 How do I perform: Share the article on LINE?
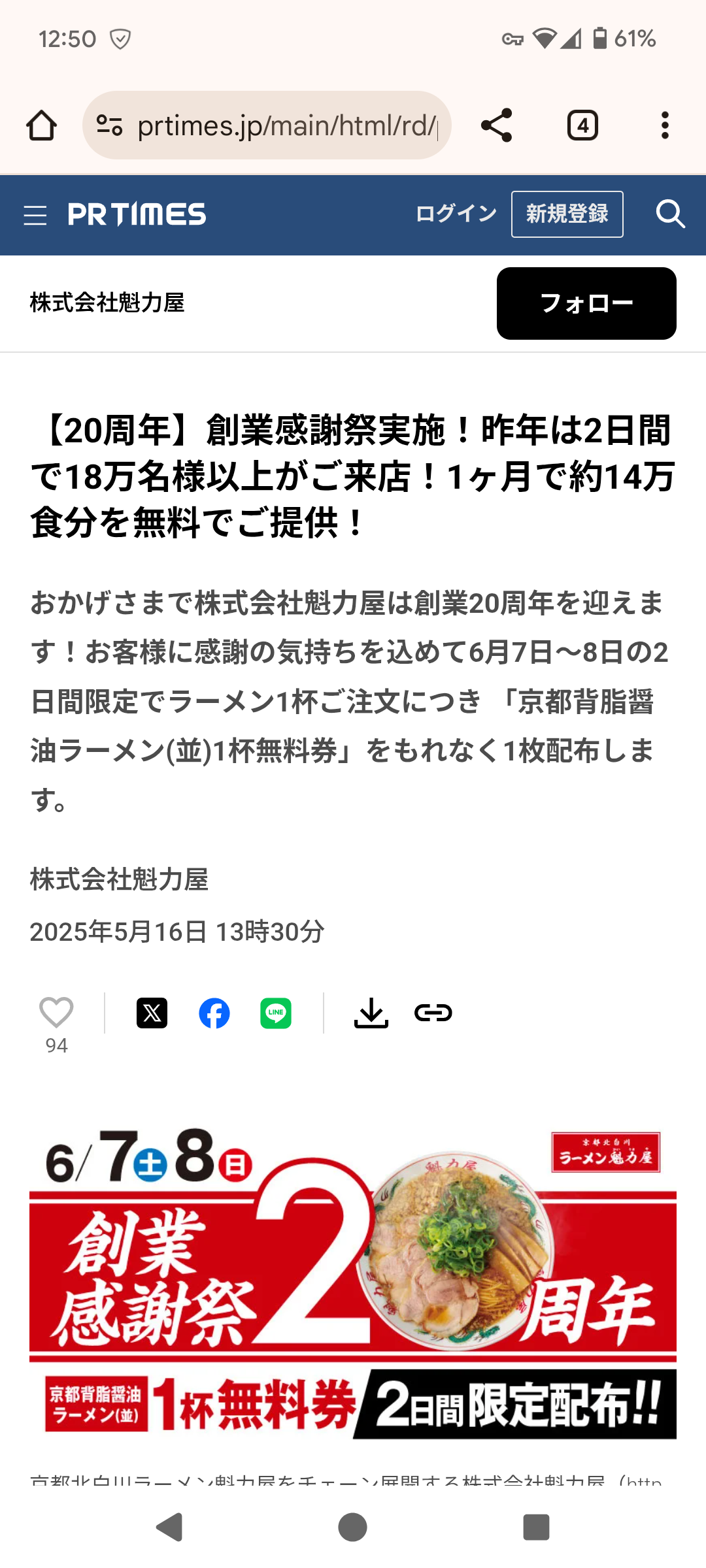tap(276, 1013)
